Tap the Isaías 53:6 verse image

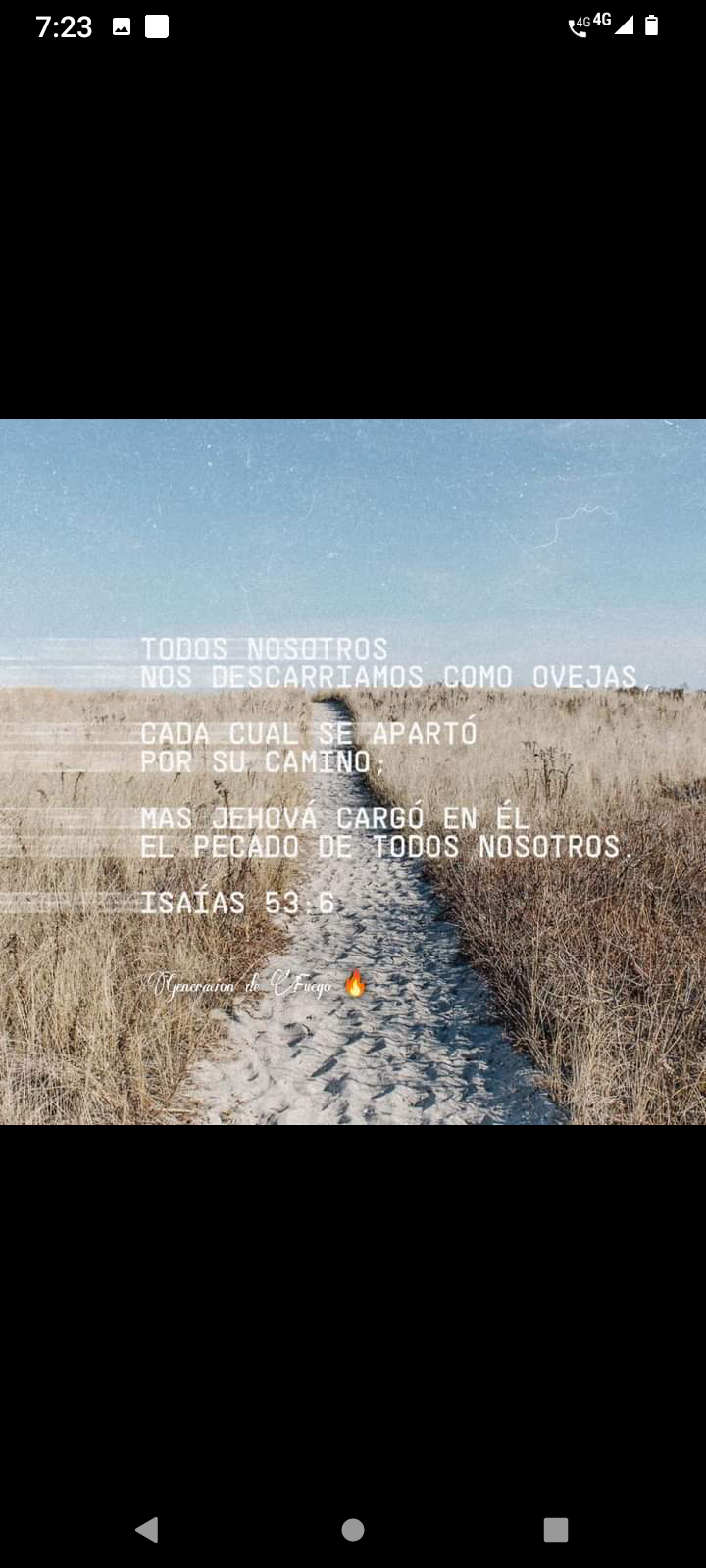(x=353, y=771)
